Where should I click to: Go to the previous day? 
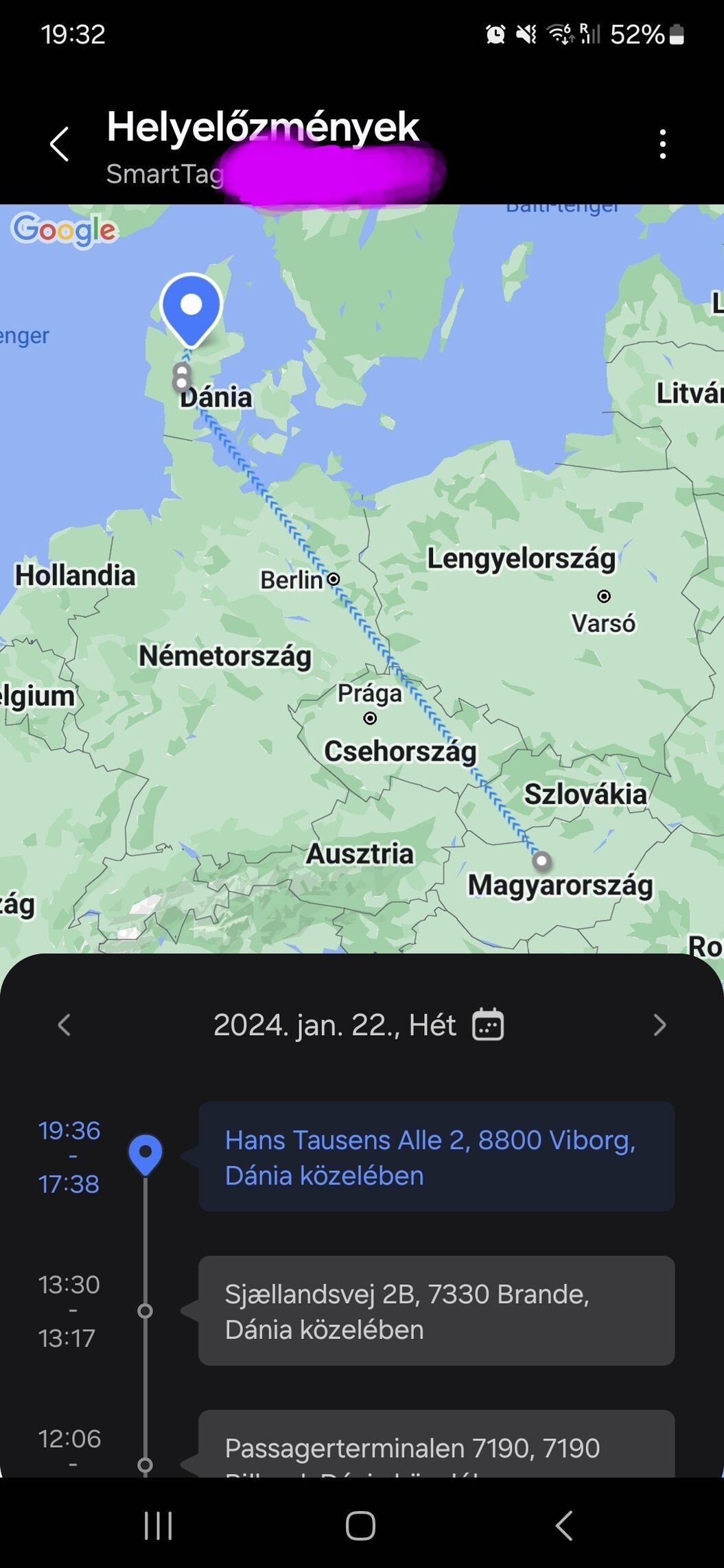coord(65,1025)
